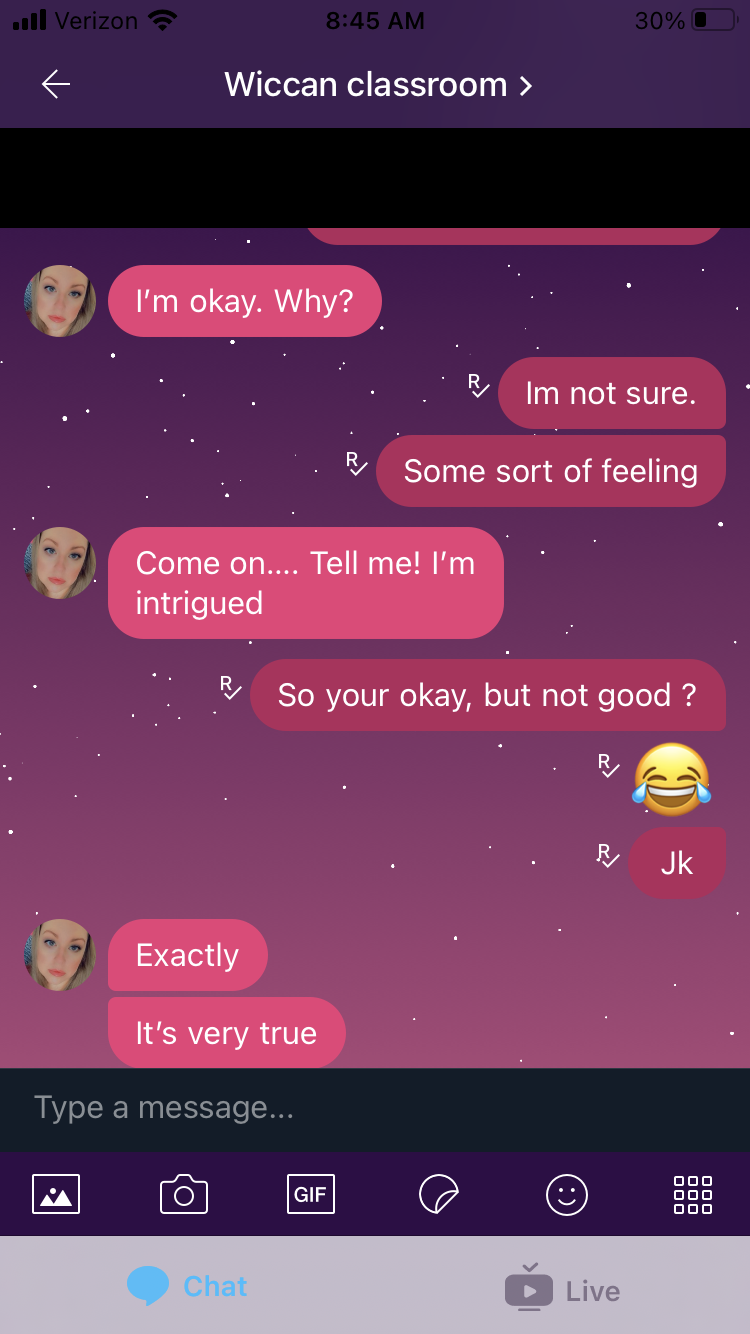This screenshot has width=750, height=1334.
Task: Open avatar beside "I'm okay. Why?"
Action: (x=60, y=301)
